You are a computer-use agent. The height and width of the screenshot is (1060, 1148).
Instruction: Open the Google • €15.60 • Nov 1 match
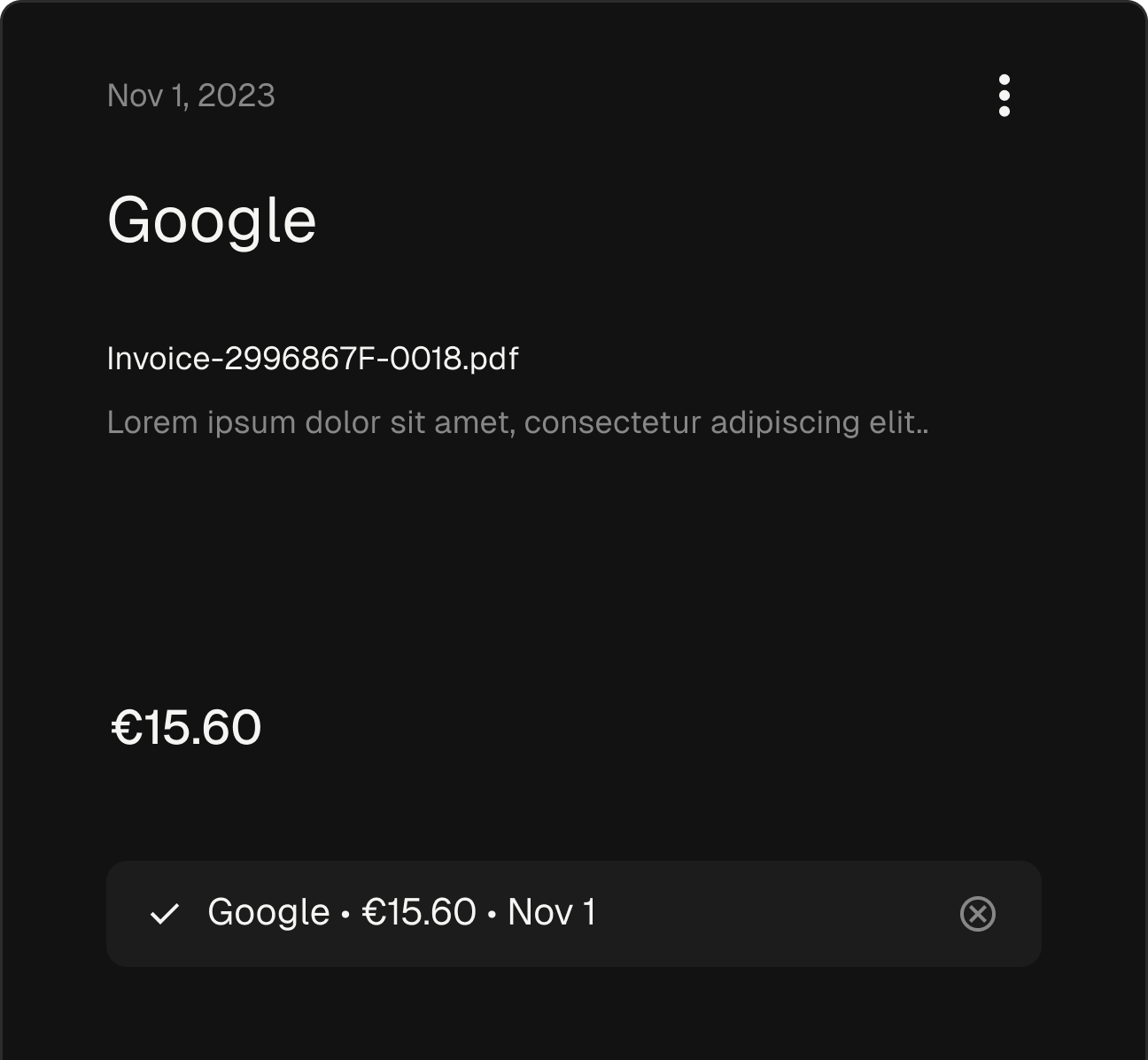coord(401,913)
